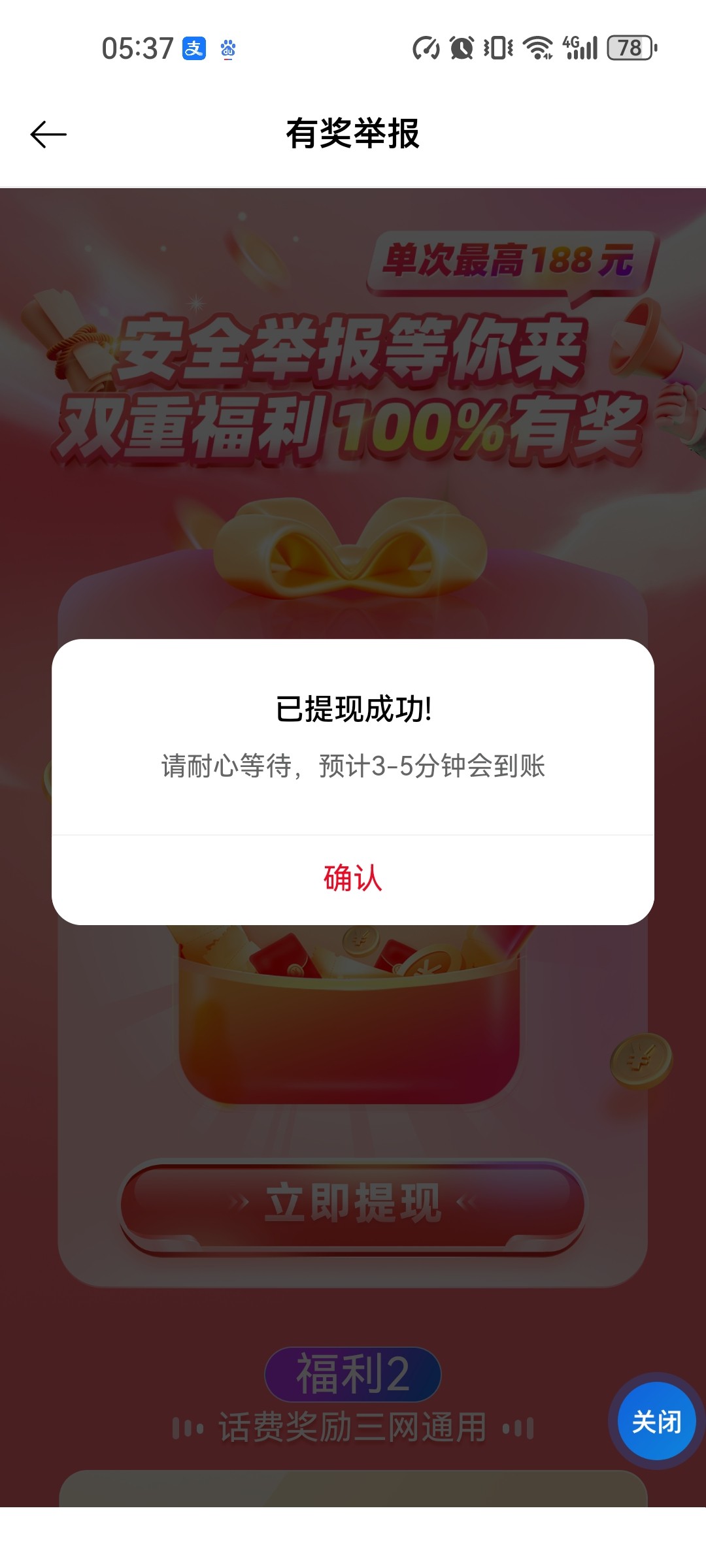Confirm the withdrawal success dialog
Viewport: 706px width, 1568px height.
point(353,878)
